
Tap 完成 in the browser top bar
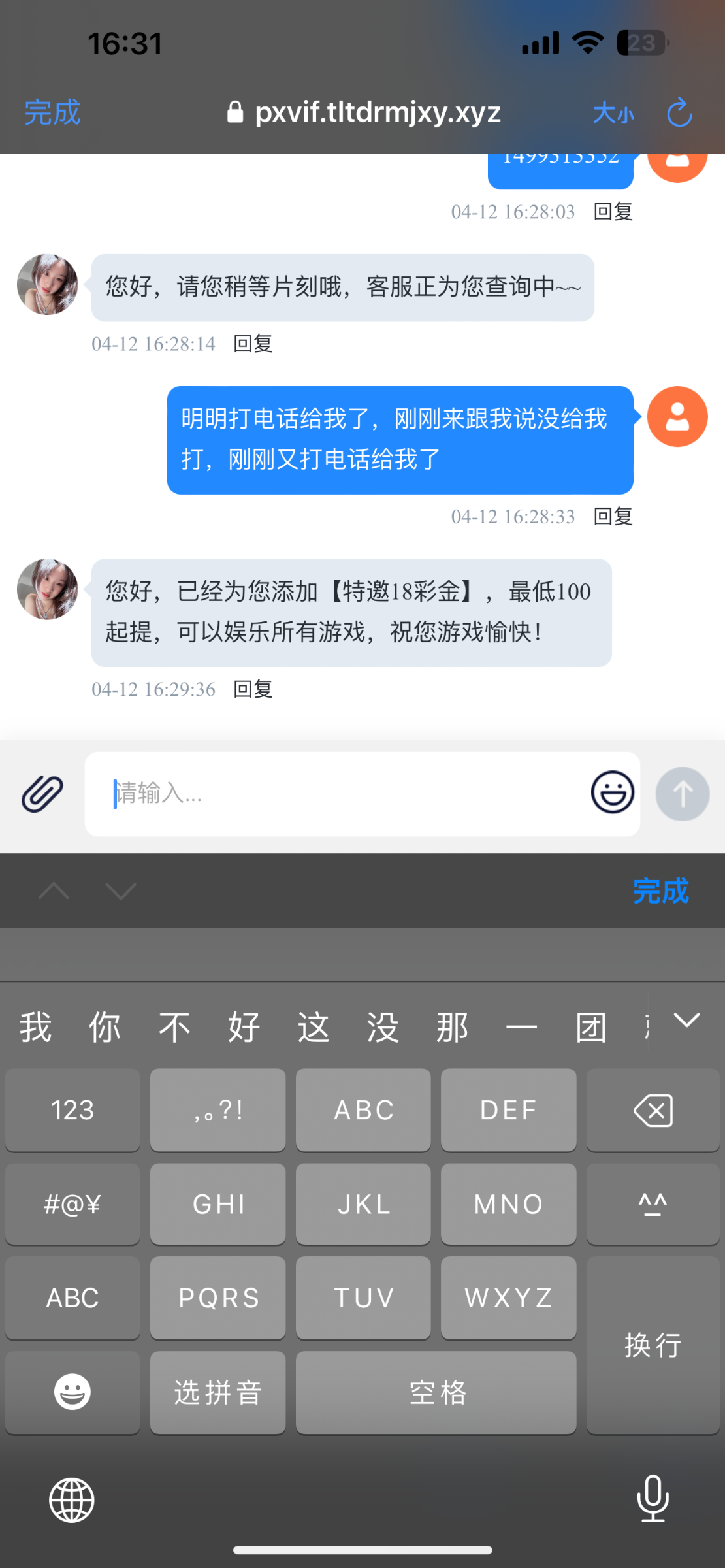pos(52,113)
